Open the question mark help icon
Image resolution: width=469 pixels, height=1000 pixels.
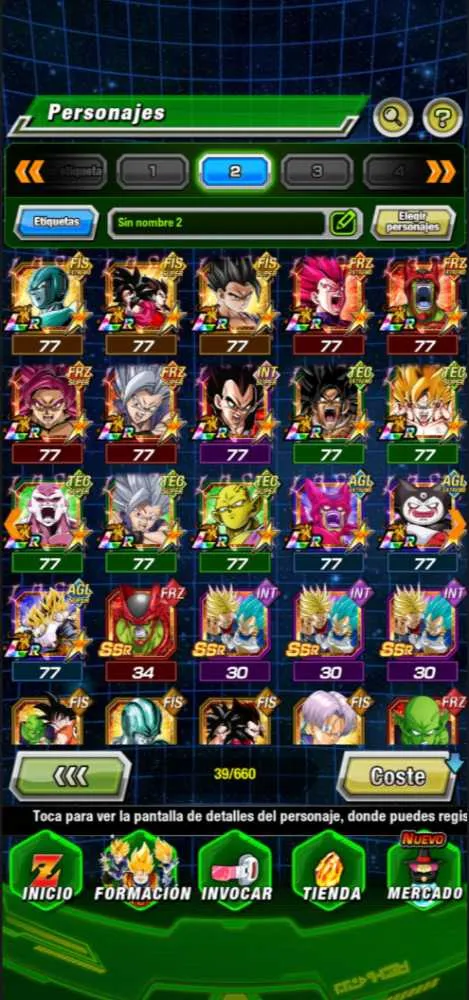443,117
